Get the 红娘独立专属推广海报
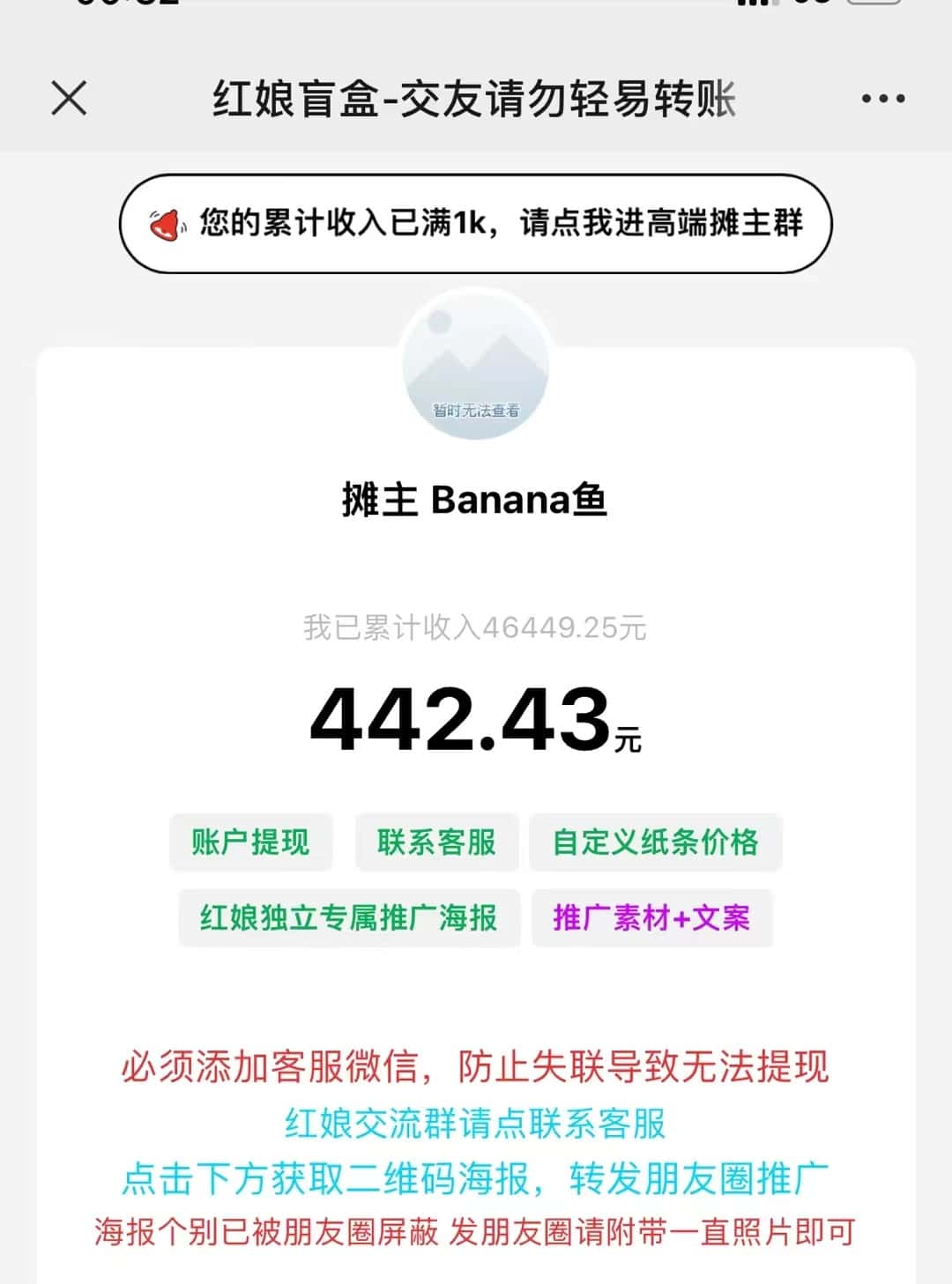Image resolution: width=952 pixels, height=1284 pixels. click(349, 918)
